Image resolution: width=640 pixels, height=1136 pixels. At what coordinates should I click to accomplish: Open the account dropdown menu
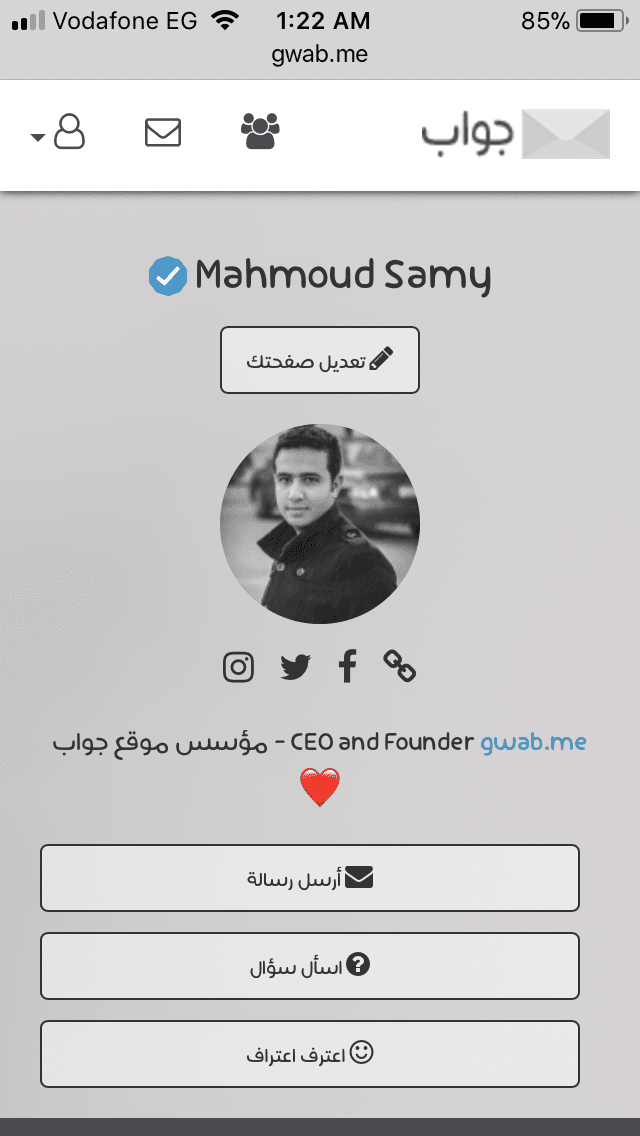click(x=59, y=132)
